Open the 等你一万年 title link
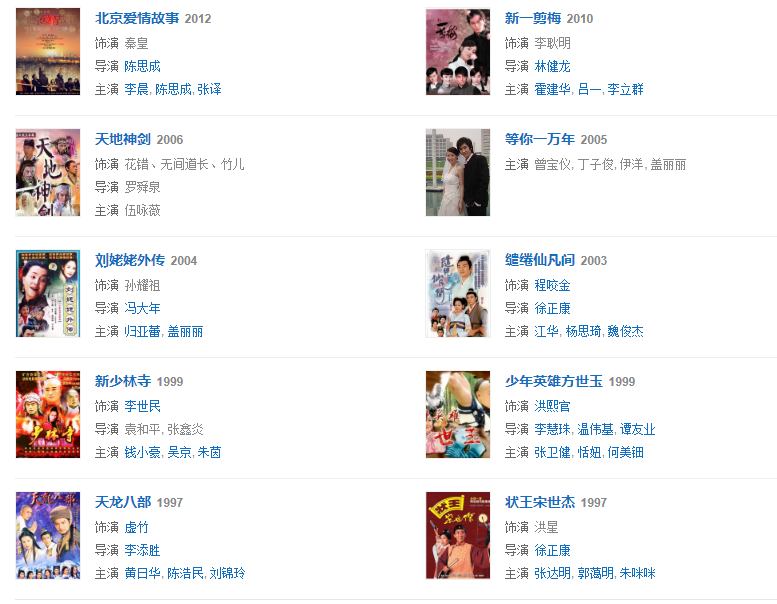Viewport: 777px width, 604px height. (540, 139)
